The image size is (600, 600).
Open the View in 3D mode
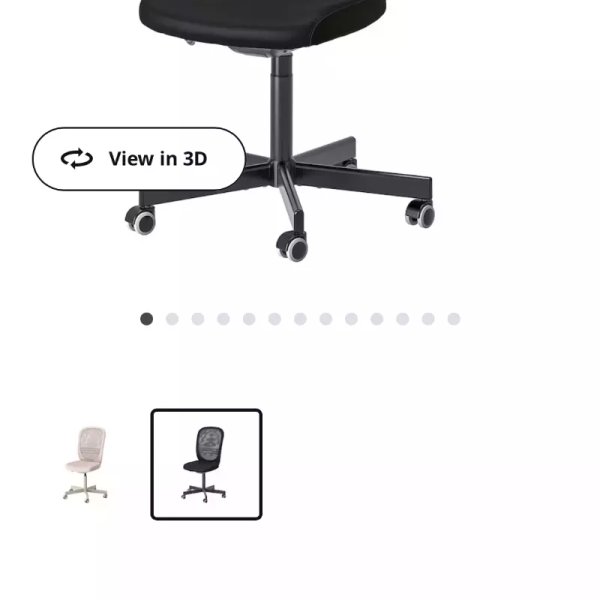pos(139,159)
